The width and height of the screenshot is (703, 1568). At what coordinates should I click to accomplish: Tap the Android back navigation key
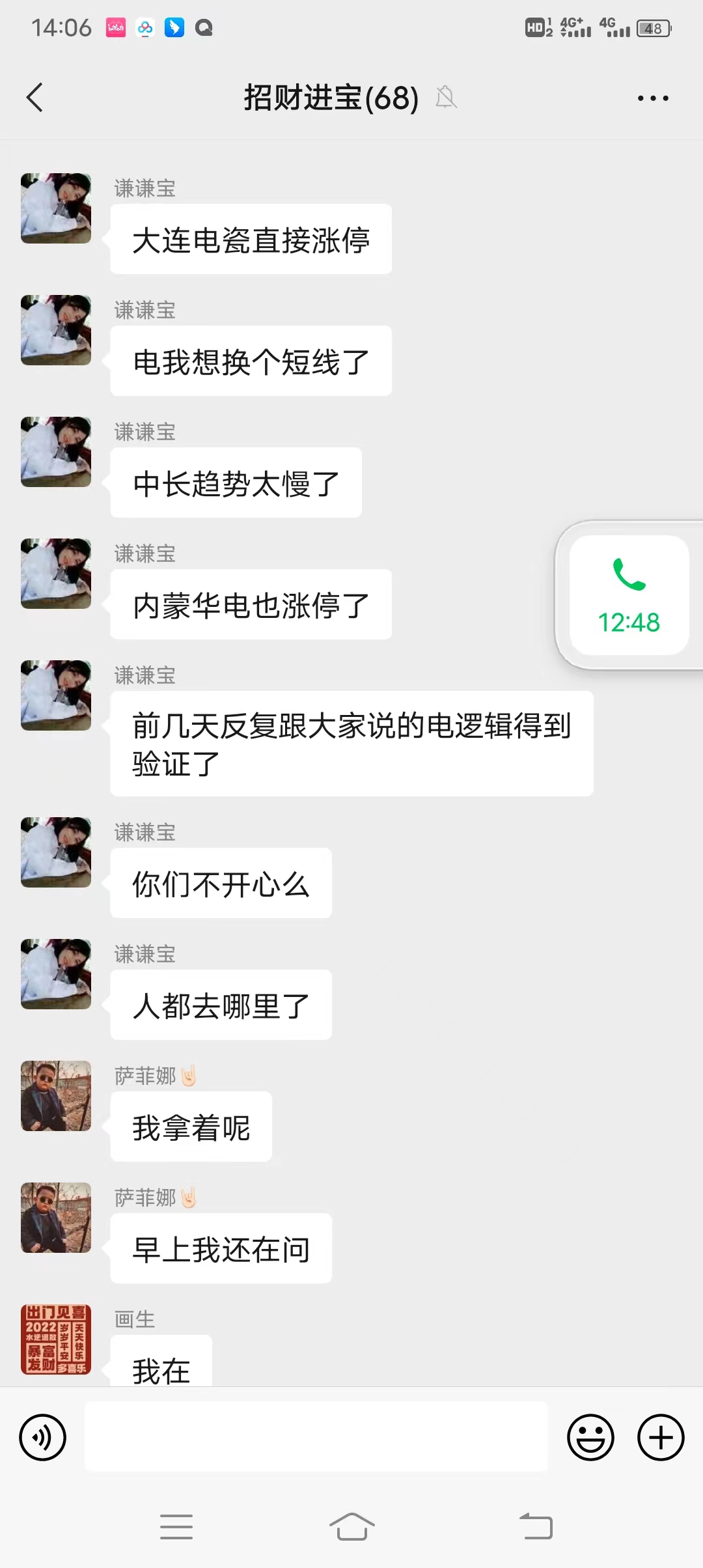tap(535, 1527)
